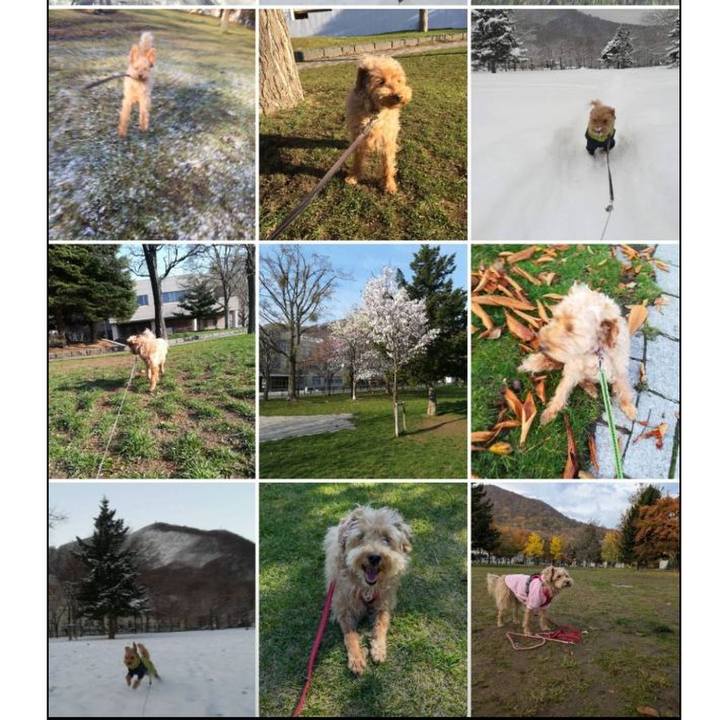View the snowy mountain and fir tree photo
Image resolution: width=720 pixels, height=720 pixels.
point(152,598)
